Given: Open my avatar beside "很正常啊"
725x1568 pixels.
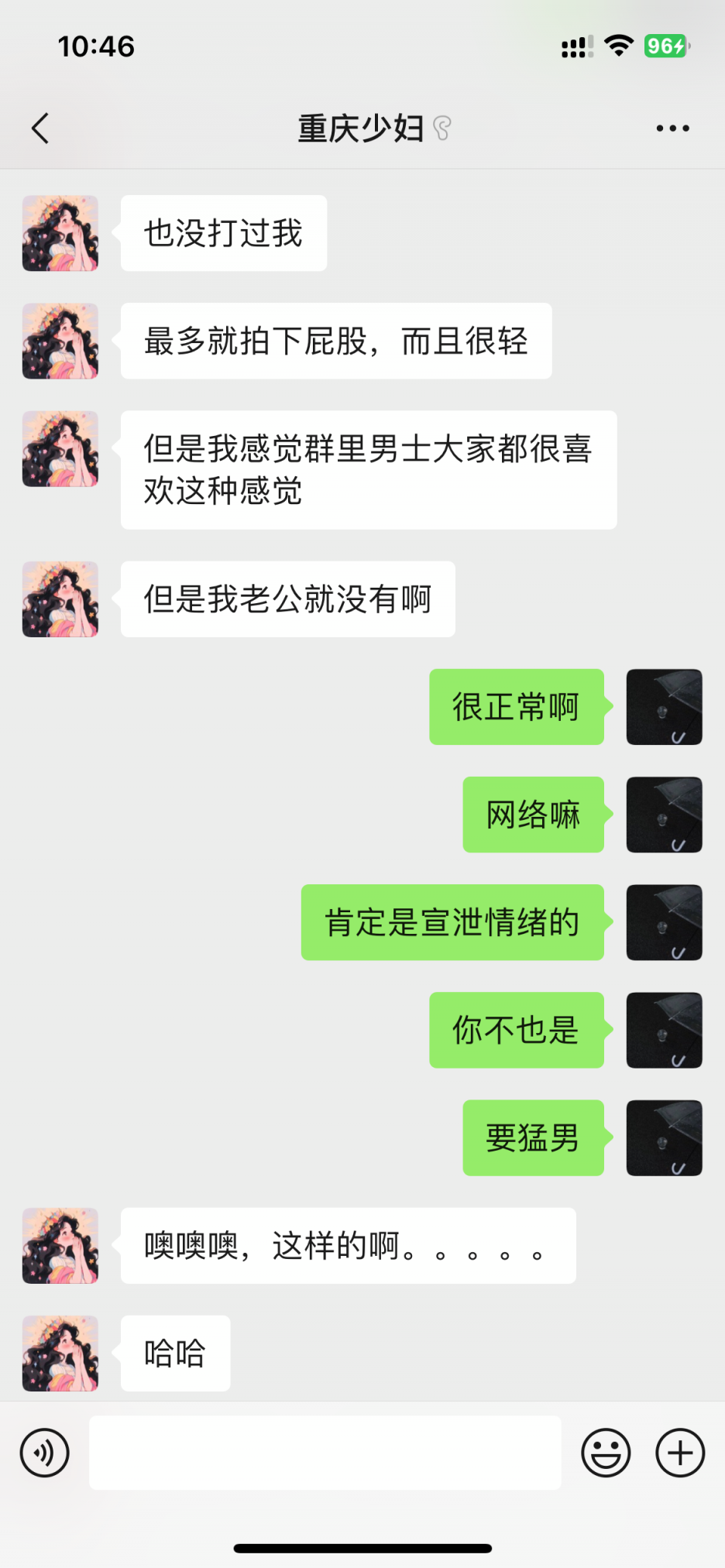Looking at the screenshot, I should tap(664, 707).
